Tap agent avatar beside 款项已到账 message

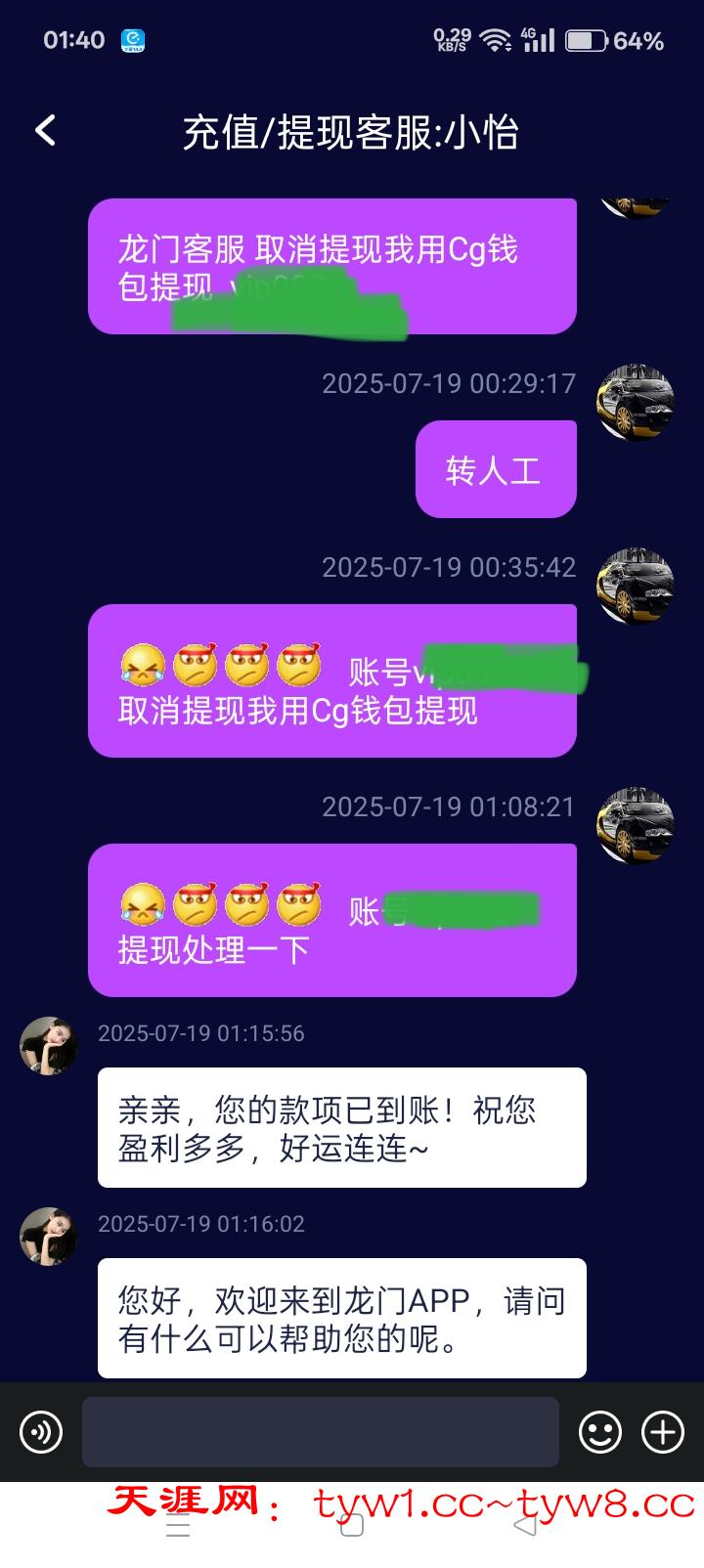pos(49,1046)
